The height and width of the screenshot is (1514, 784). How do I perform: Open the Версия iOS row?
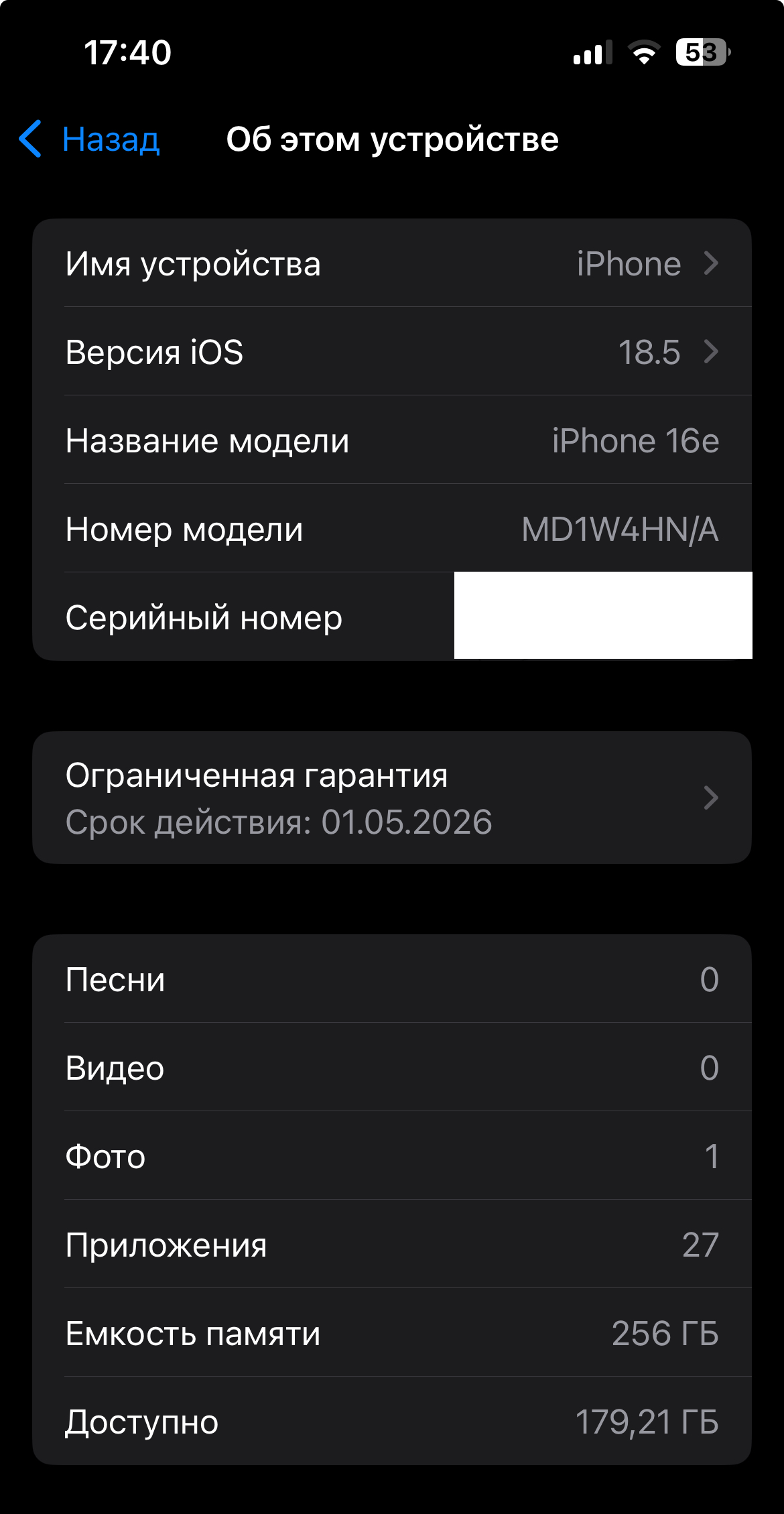coord(392,352)
